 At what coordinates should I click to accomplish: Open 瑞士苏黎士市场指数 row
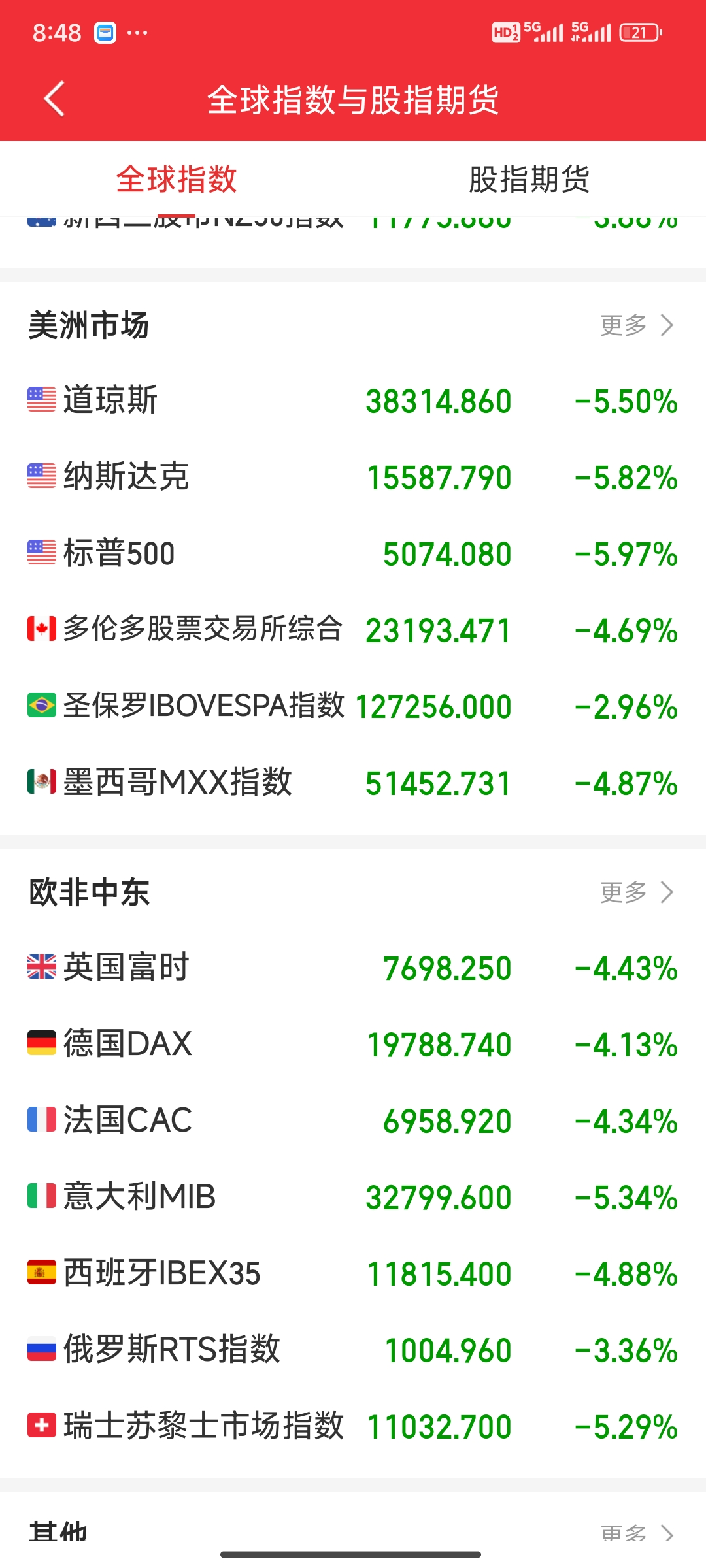(x=353, y=1426)
